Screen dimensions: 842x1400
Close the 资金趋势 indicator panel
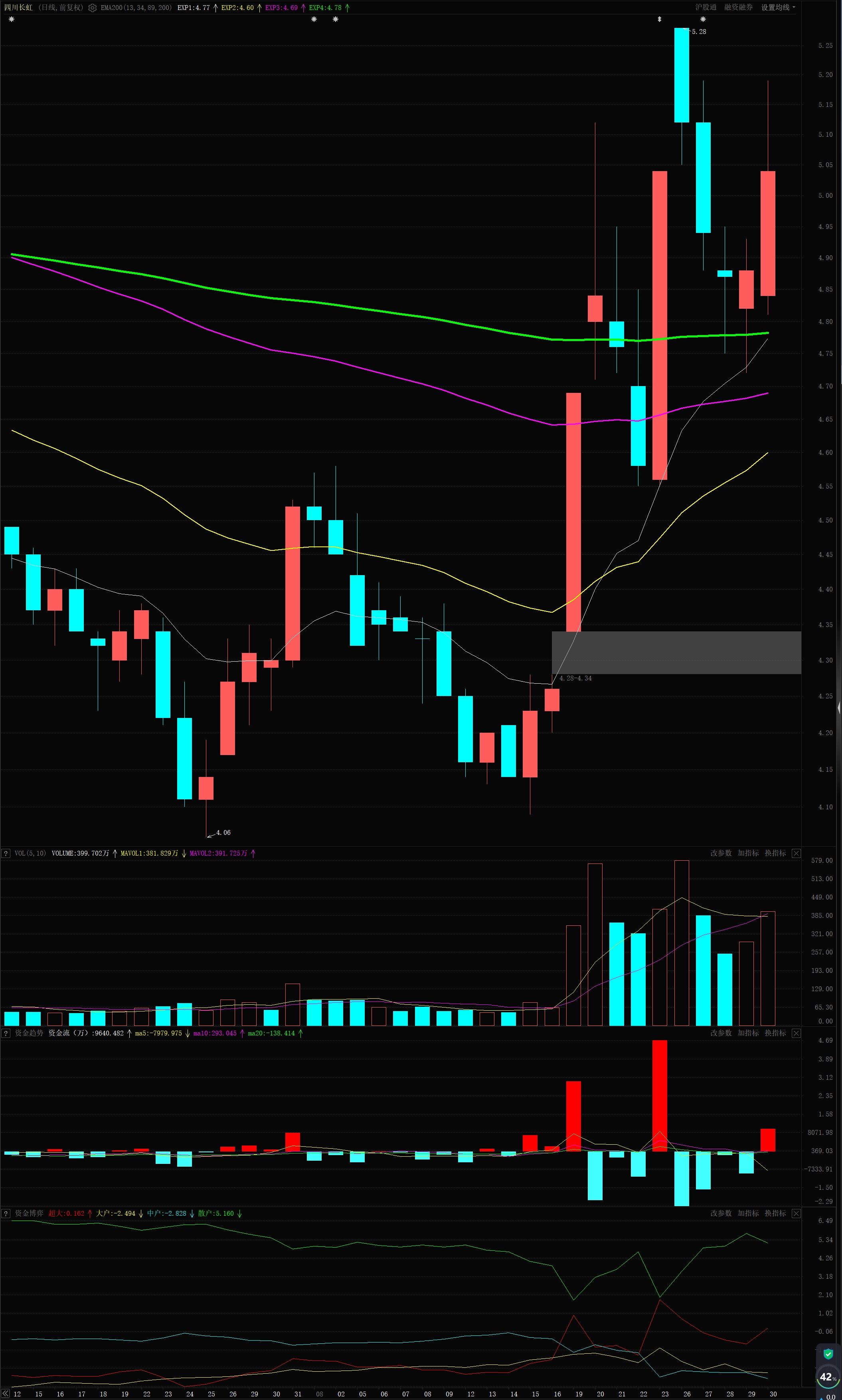pos(796,1033)
